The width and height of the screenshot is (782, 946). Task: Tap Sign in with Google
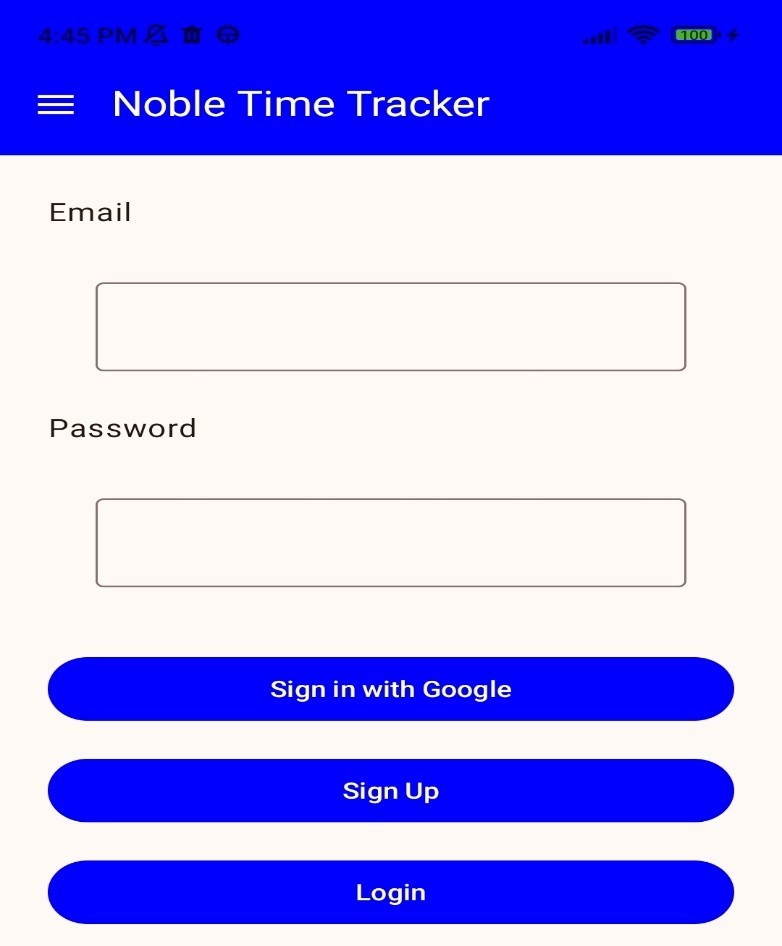click(390, 689)
